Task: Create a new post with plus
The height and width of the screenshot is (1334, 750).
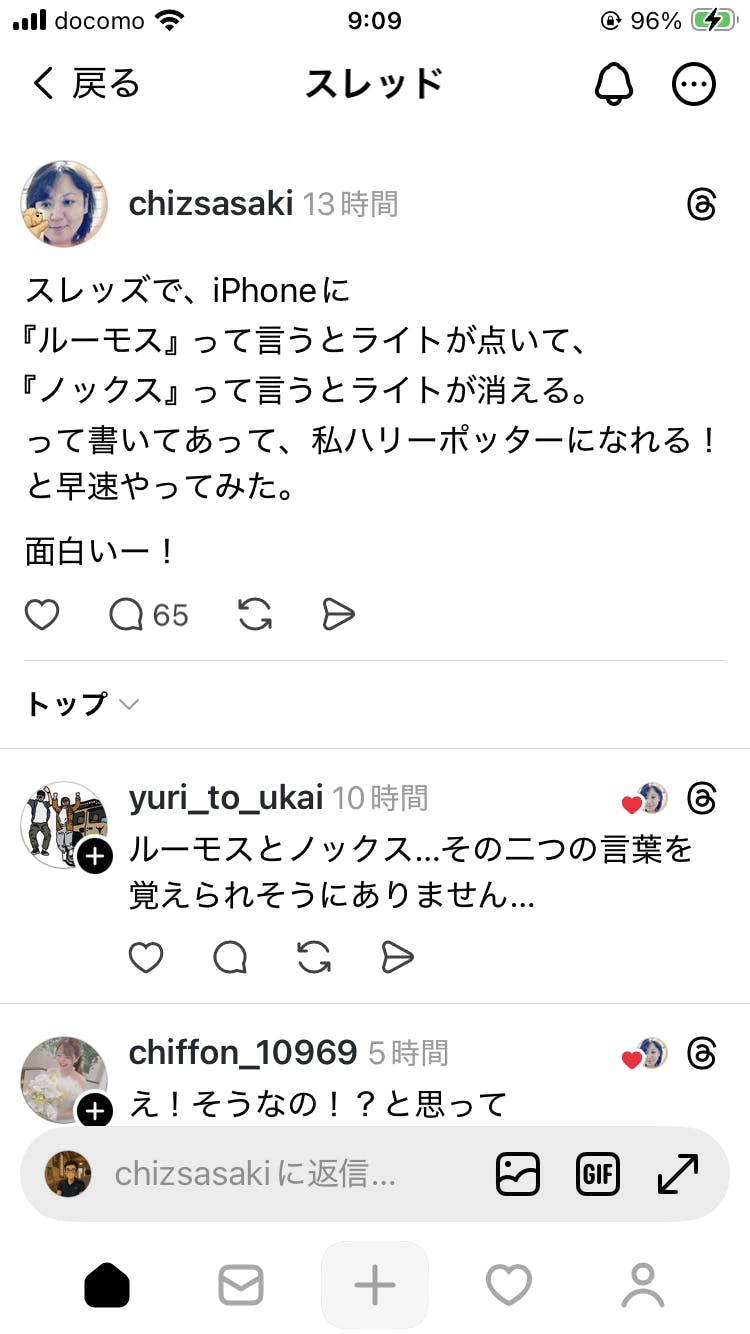Action: 375,1285
